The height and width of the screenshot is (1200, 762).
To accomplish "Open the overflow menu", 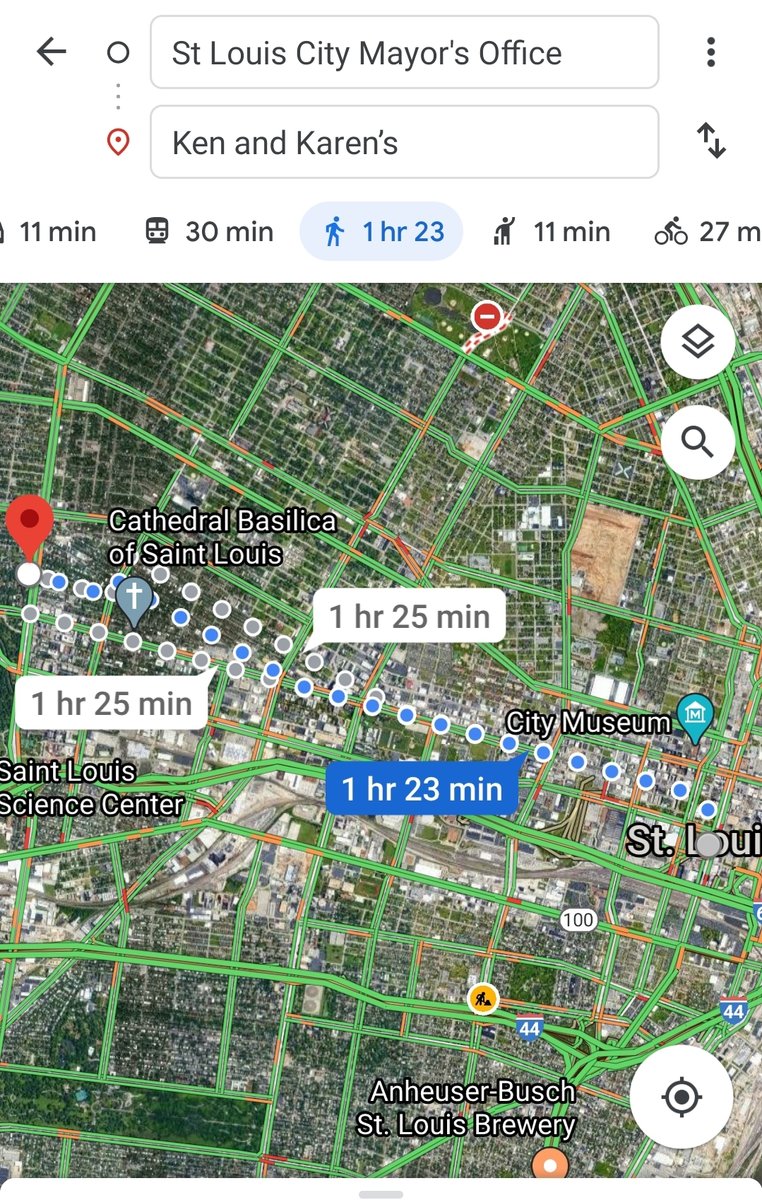I will pyautogui.click(x=710, y=53).
